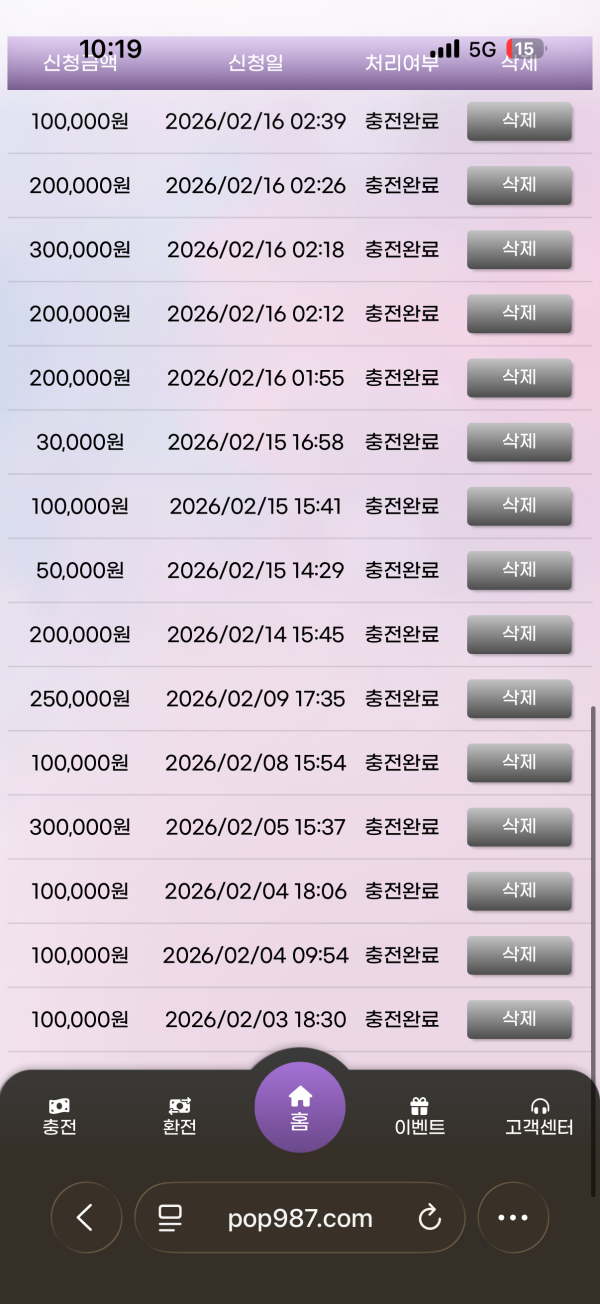Delete the 50,000원 charge entry

(x=519, y=569)
